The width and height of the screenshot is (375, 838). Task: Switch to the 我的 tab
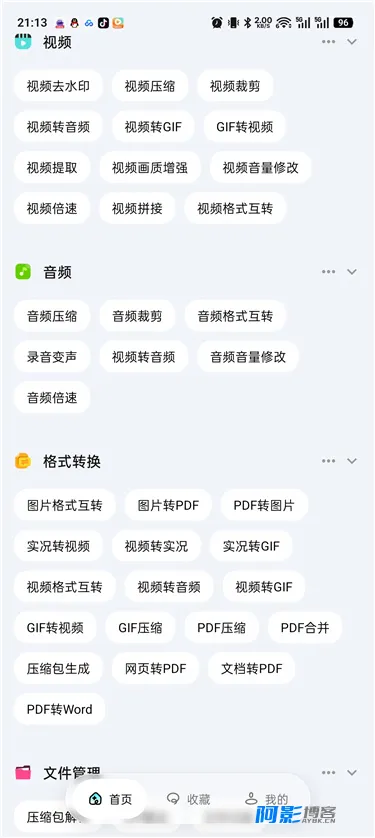tap(267, 799)
